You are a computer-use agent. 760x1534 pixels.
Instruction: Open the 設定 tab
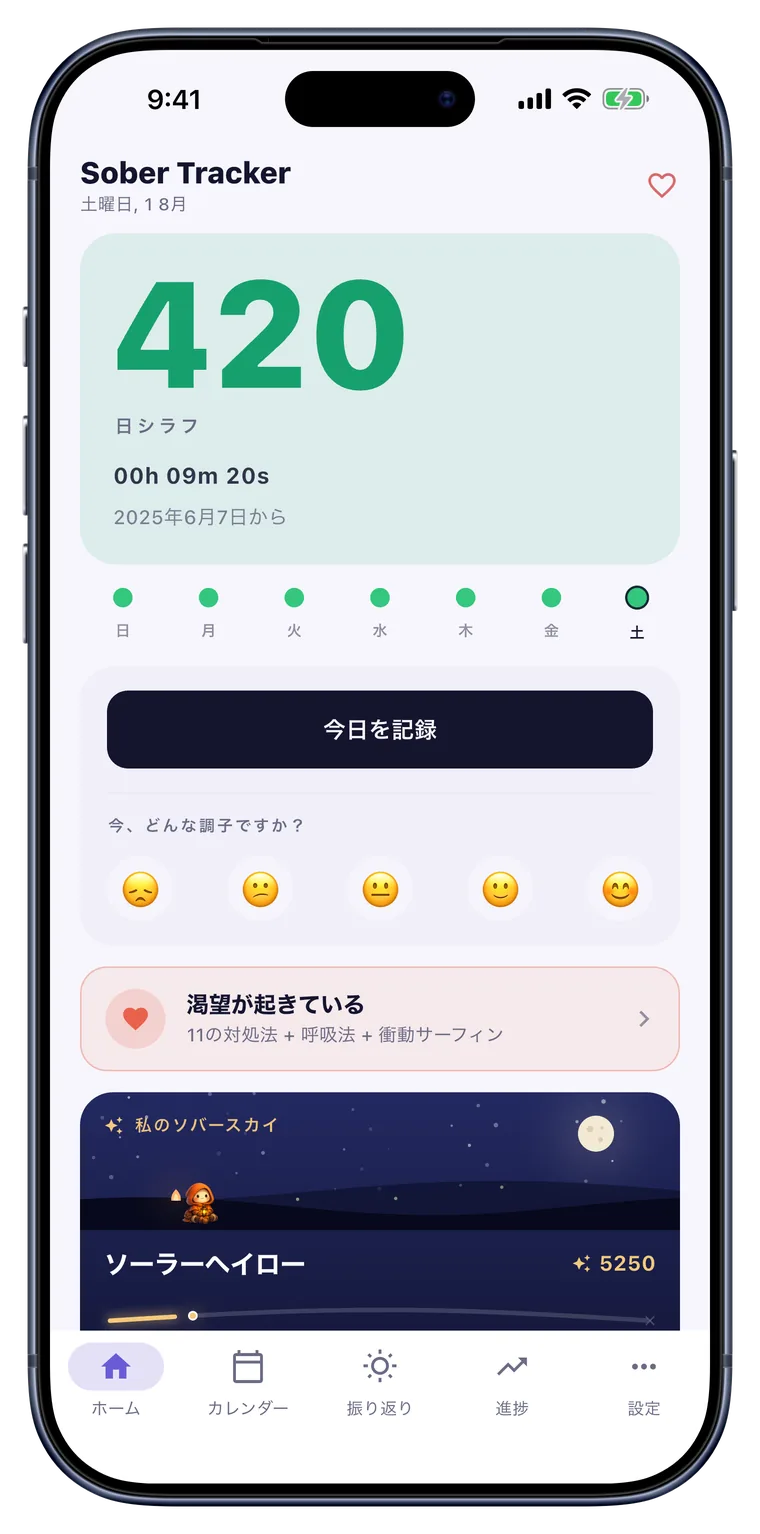coord(644,1382)
